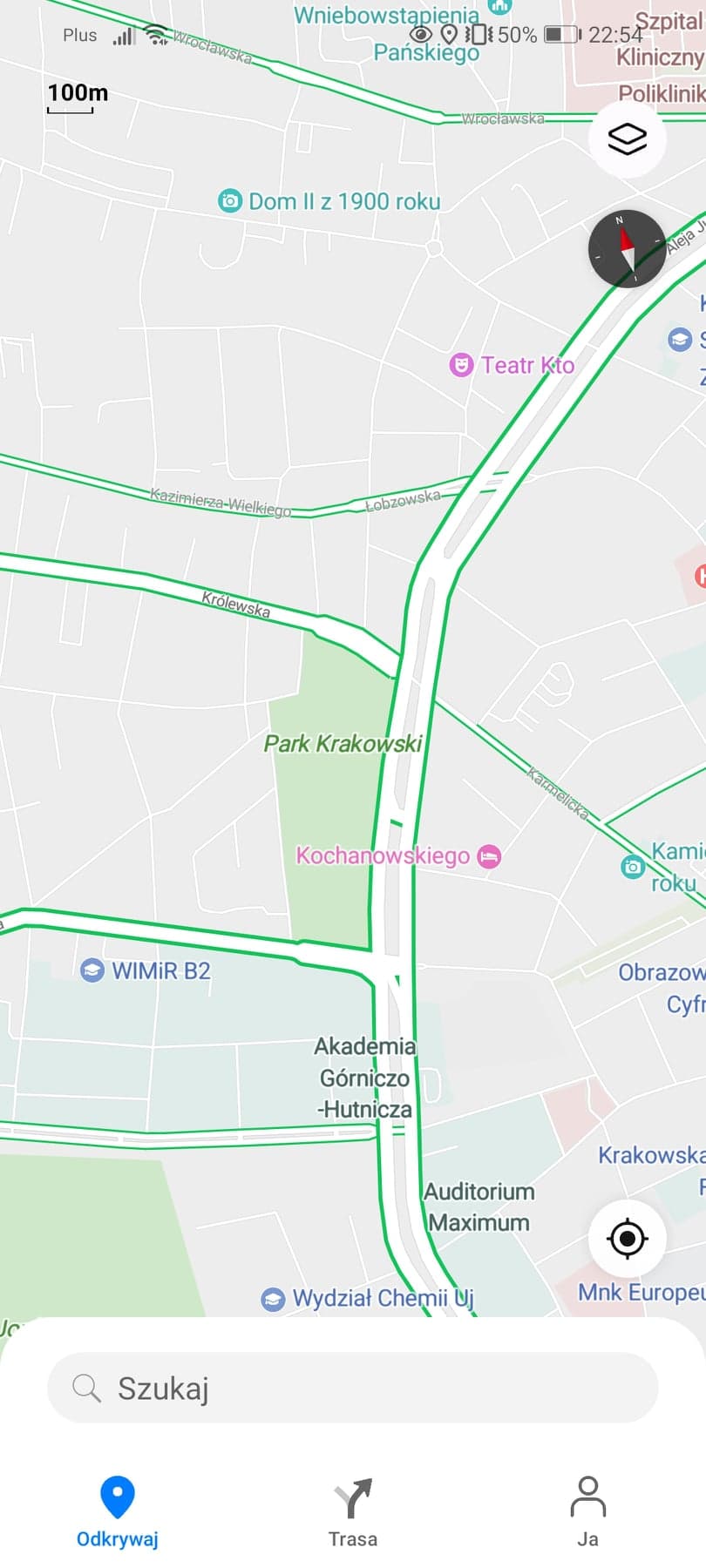Open the Szukaj search field
The image size is (706, 1568).
coord(352,1388)
